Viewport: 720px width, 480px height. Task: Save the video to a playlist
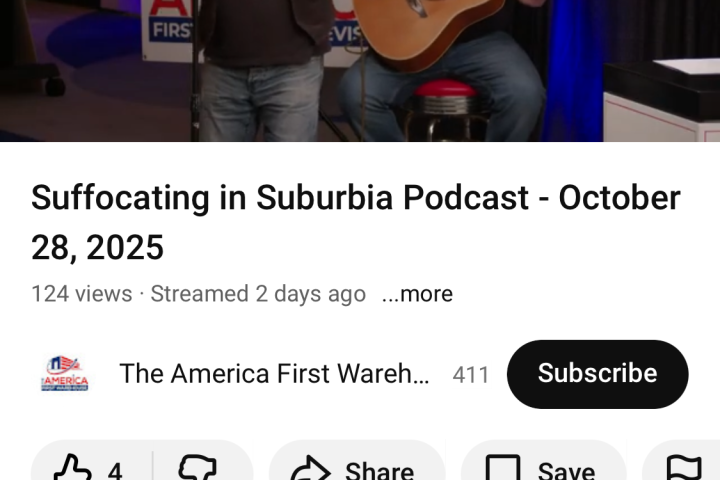click(x=542, y=468)
